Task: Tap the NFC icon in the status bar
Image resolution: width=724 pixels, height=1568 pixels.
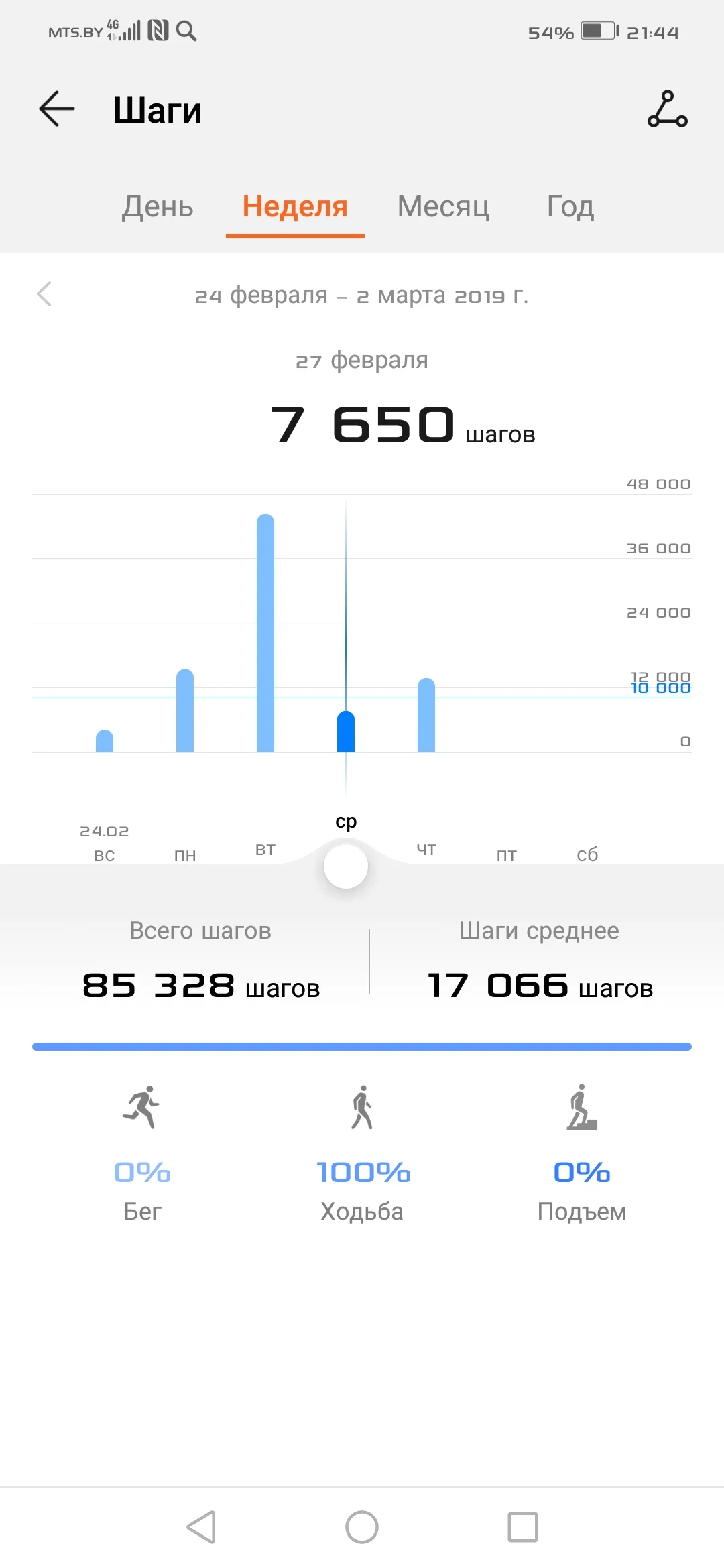Action: [x=158, y=31]
